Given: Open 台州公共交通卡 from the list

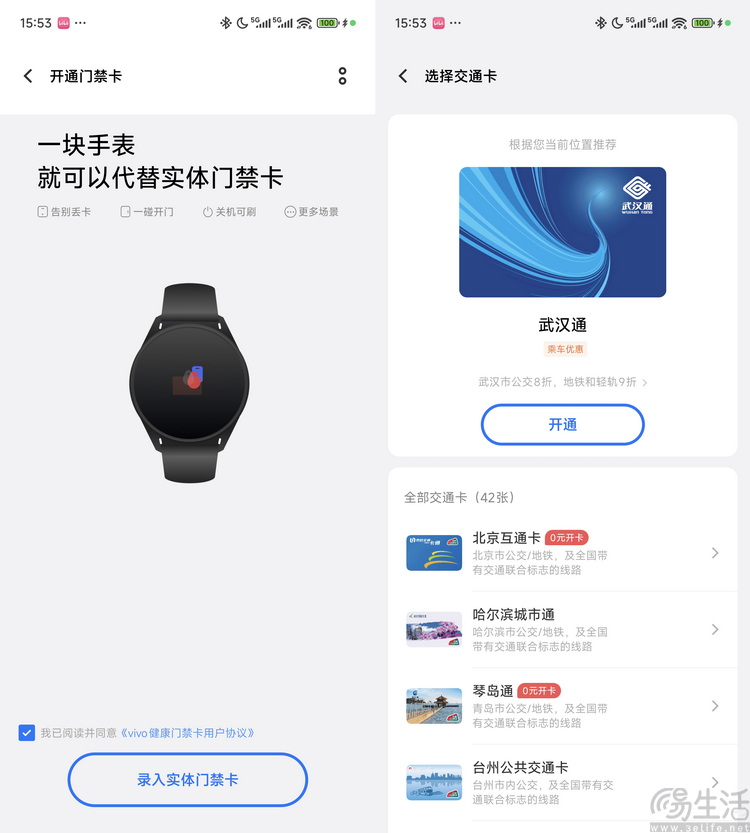Looking at the screenshot, I should click(562, 782).
